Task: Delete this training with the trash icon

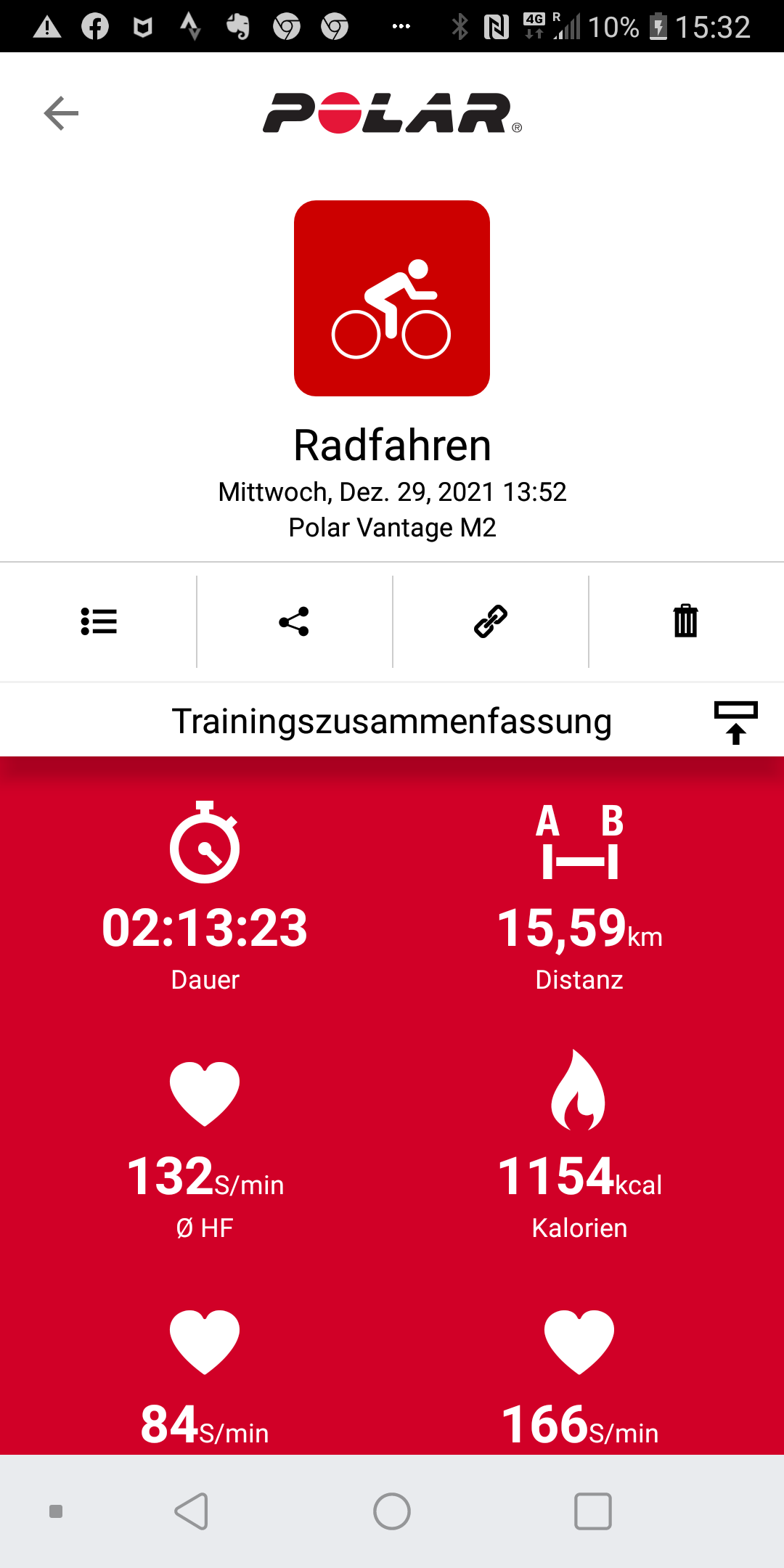Action: coord(686,621)
